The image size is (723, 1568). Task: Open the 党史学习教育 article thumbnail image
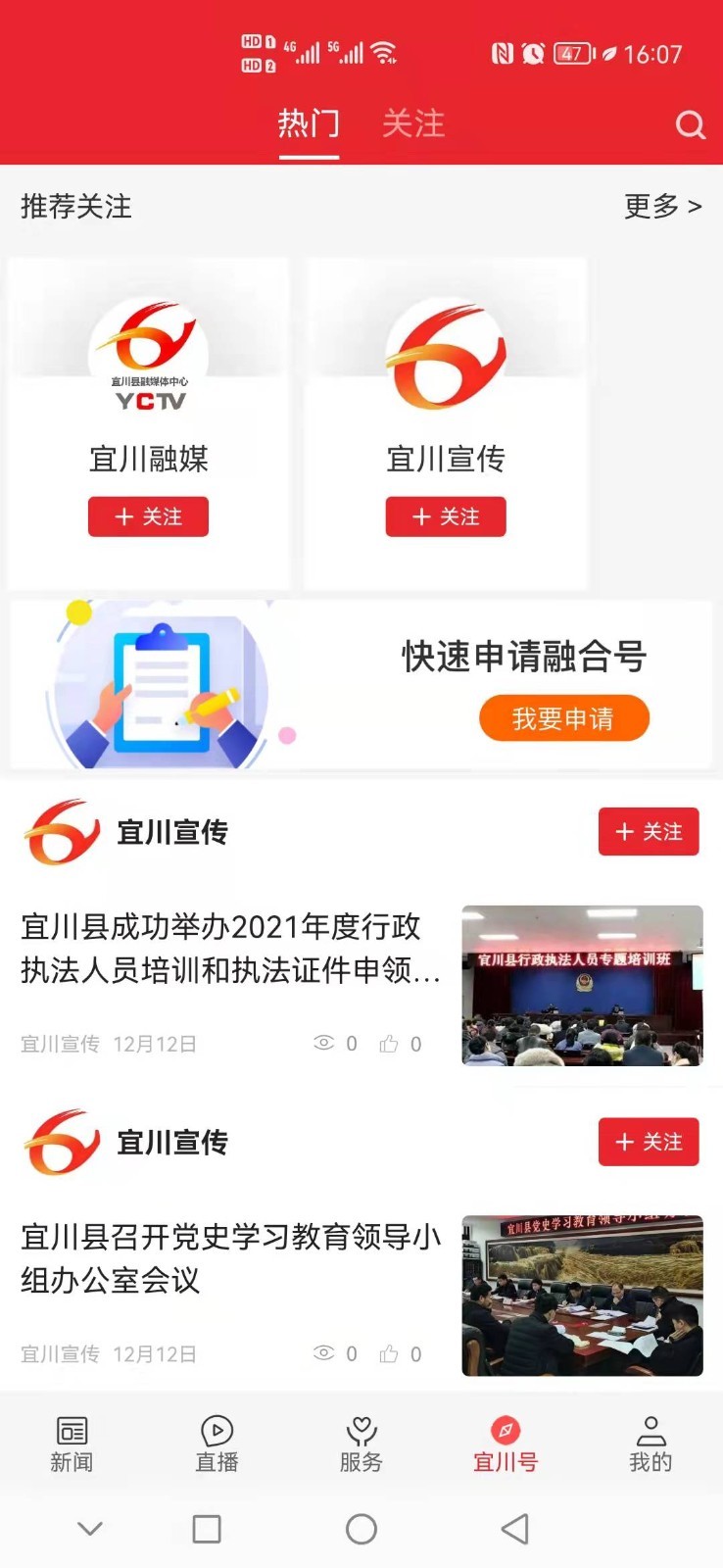[581, 1296]
